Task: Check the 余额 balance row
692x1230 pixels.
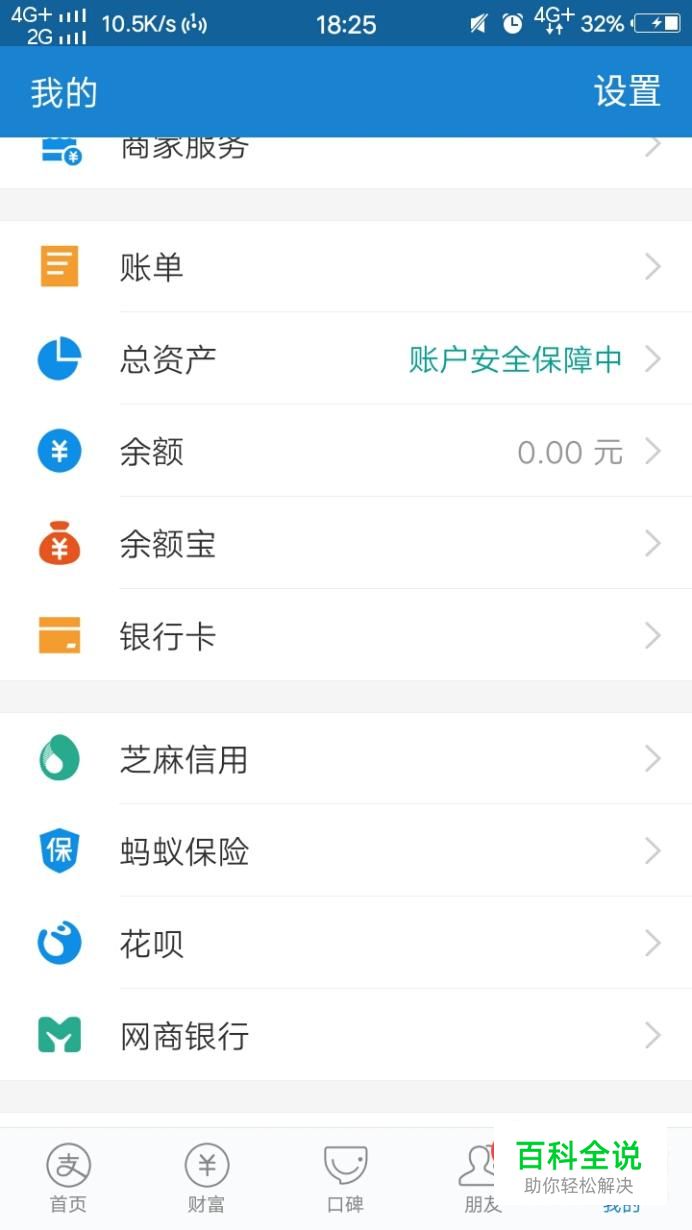Action: 345,452
